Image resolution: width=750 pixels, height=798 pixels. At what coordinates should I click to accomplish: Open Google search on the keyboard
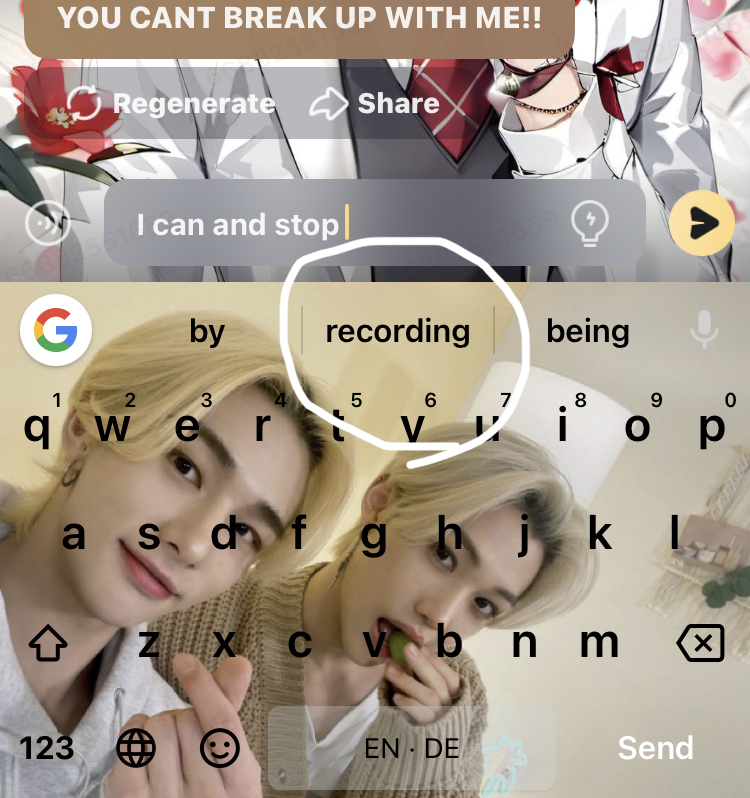pyautogui.click(x=56, y=330)
